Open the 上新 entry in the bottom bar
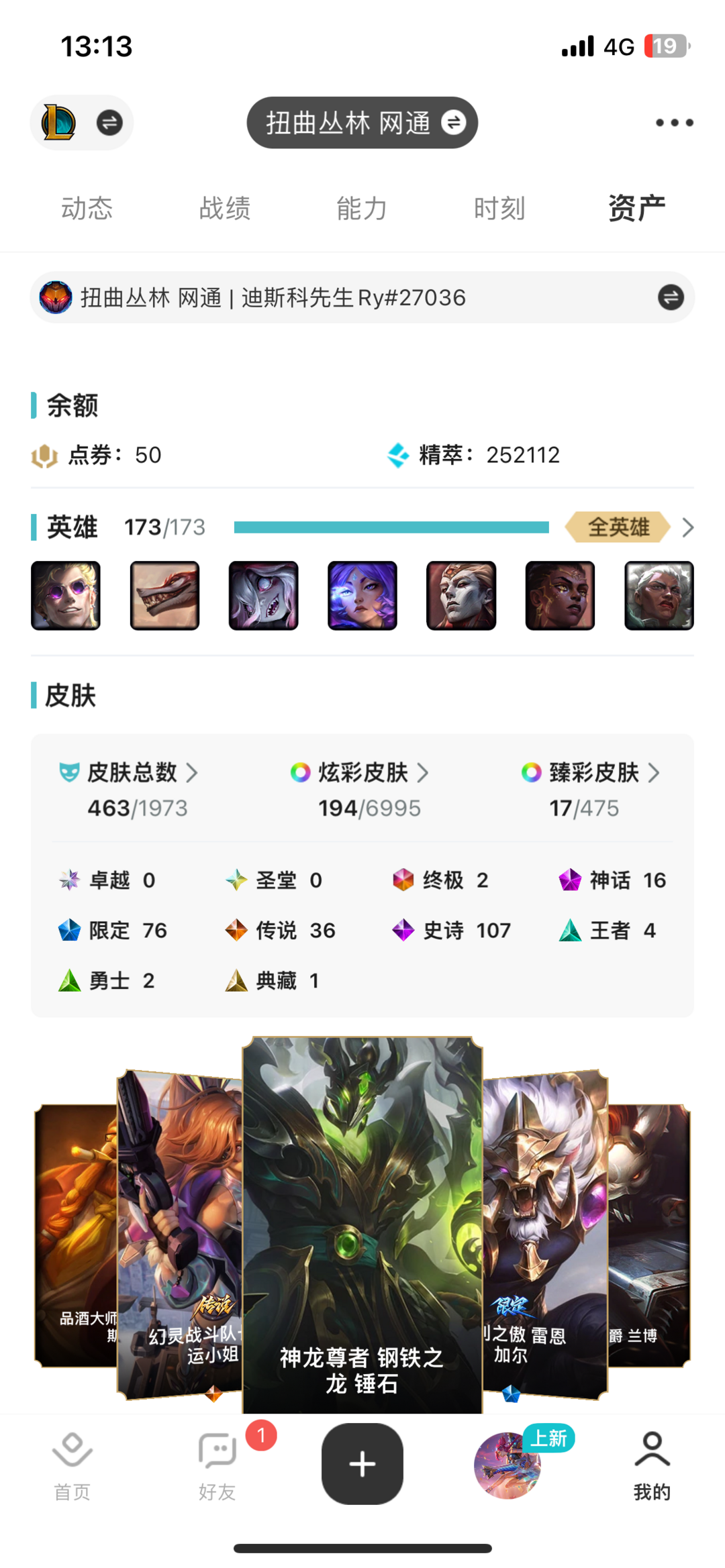Image resolution: width=725 pixels, height=1568 pixels. click(509, 1465)
